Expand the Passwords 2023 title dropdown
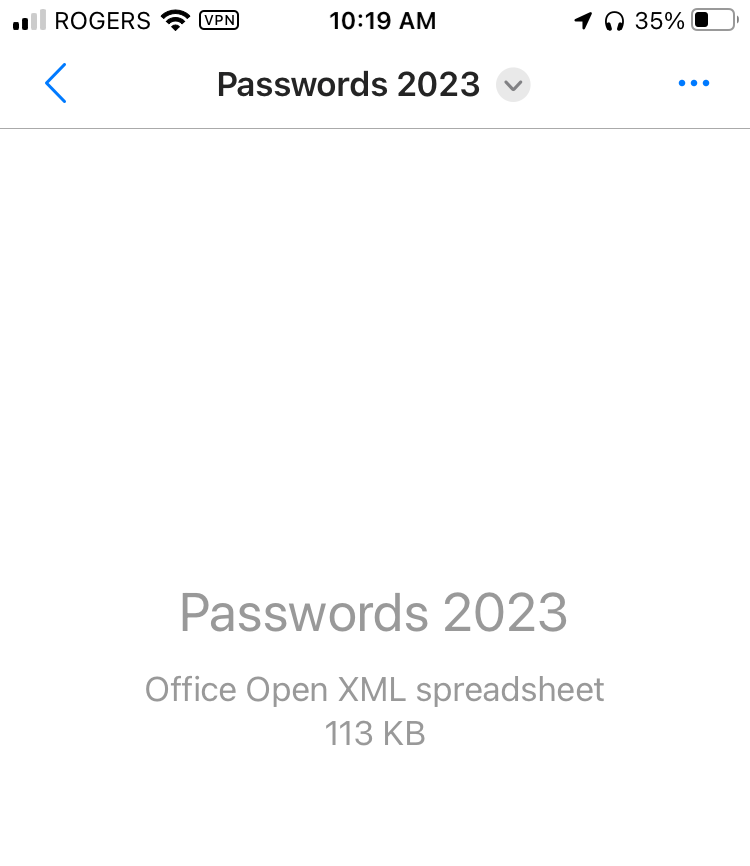The height and width of the screenshot is (866, 750). (513, 85)
